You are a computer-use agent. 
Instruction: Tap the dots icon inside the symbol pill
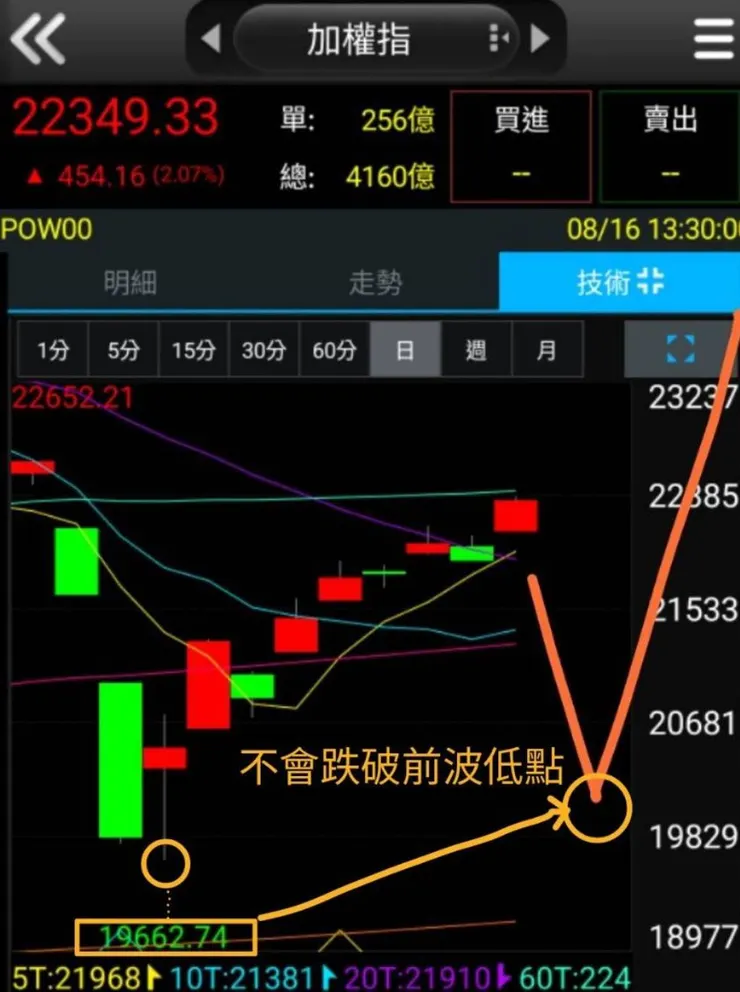pos(499,37)
